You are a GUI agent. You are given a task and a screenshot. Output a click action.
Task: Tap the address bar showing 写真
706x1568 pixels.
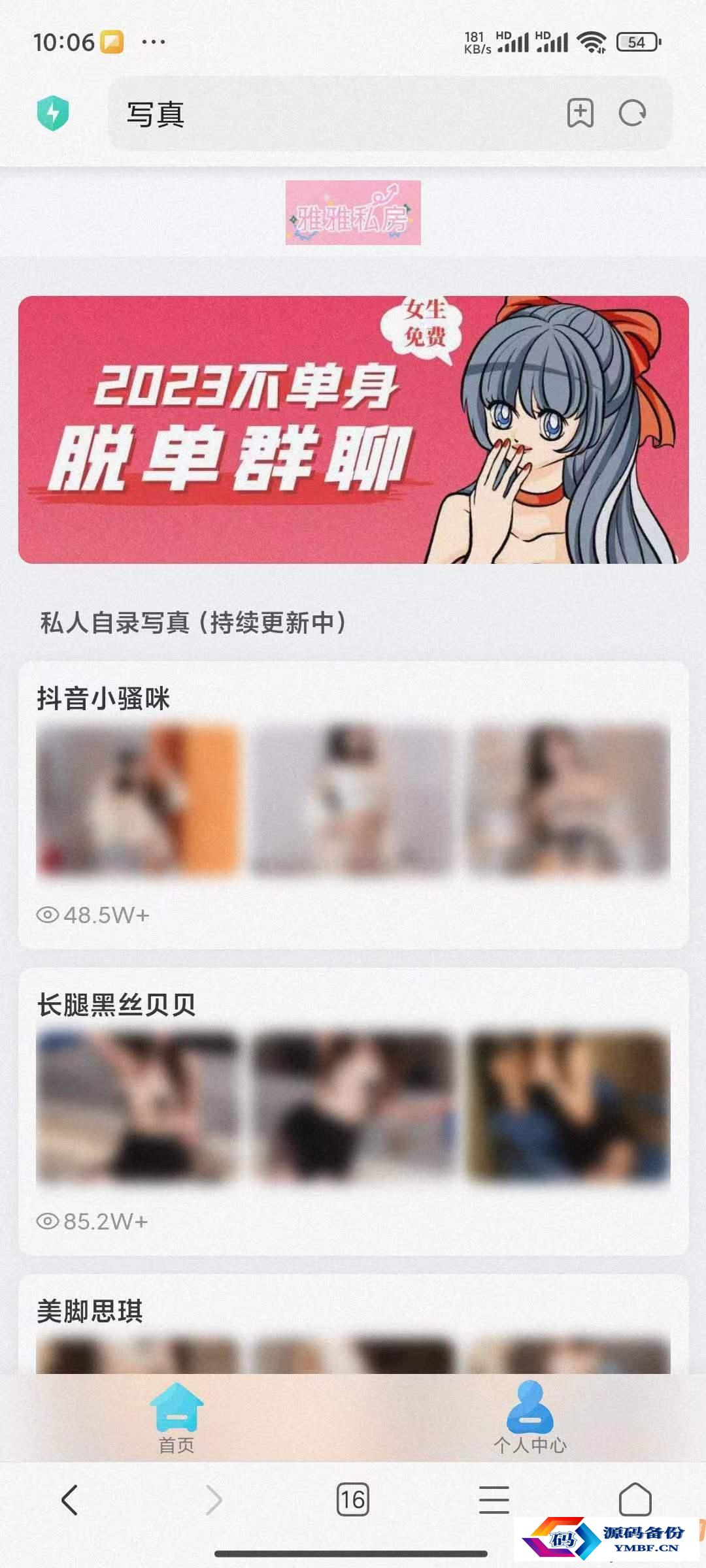click(327, 114)
